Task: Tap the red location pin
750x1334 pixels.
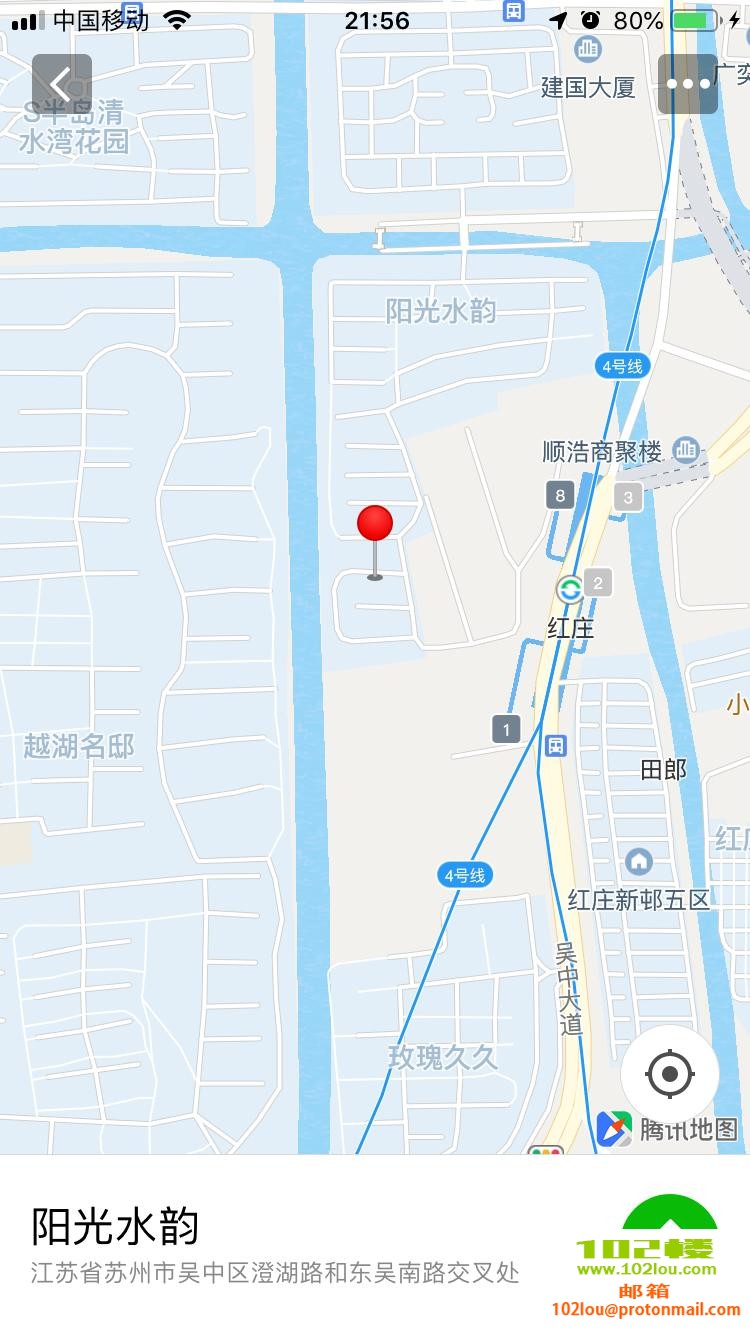Action: click(375, 524)
